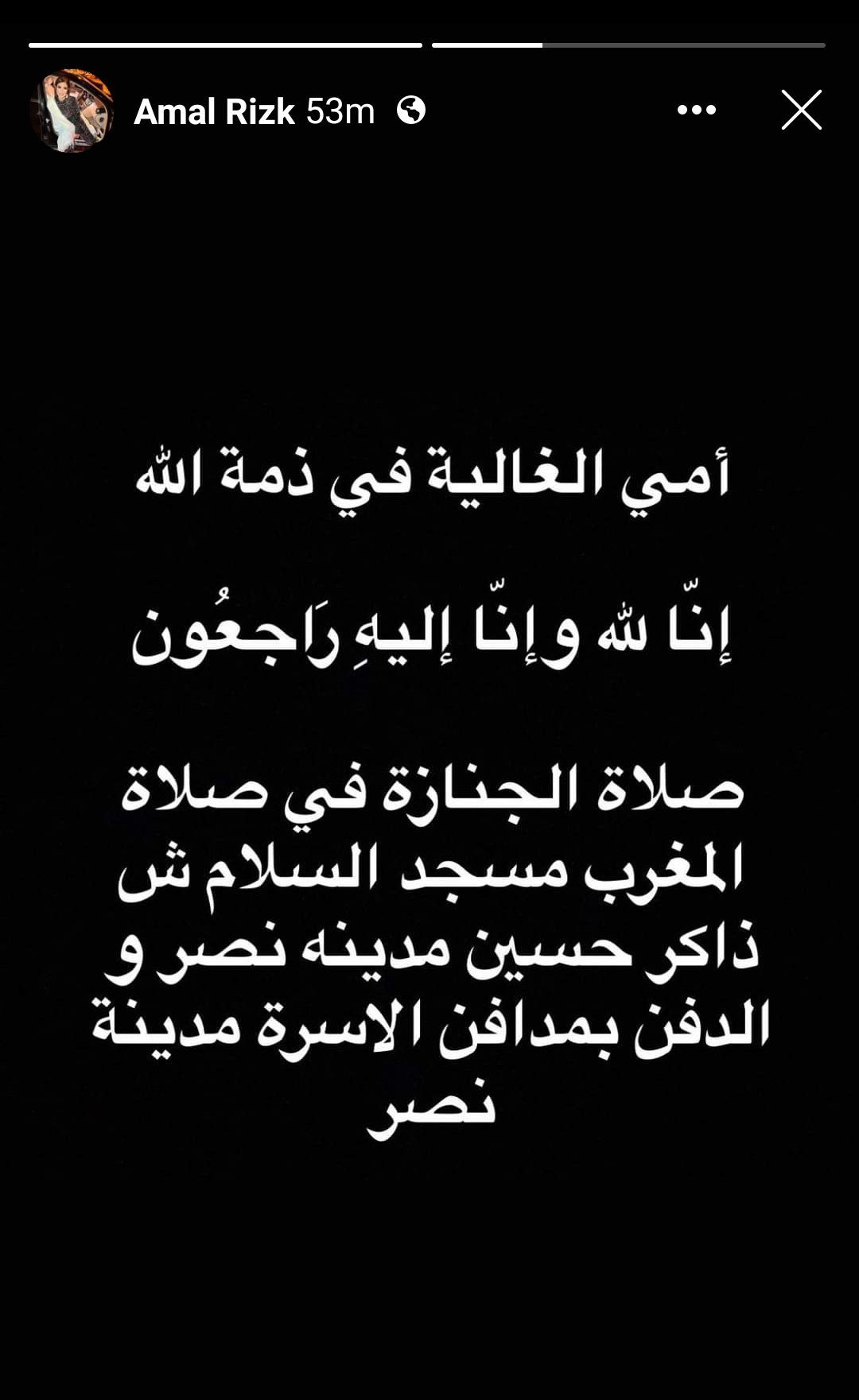Tap the Amal Rizk name link
This screenshot has height=1400, width=859.
[x=214, y=111]
